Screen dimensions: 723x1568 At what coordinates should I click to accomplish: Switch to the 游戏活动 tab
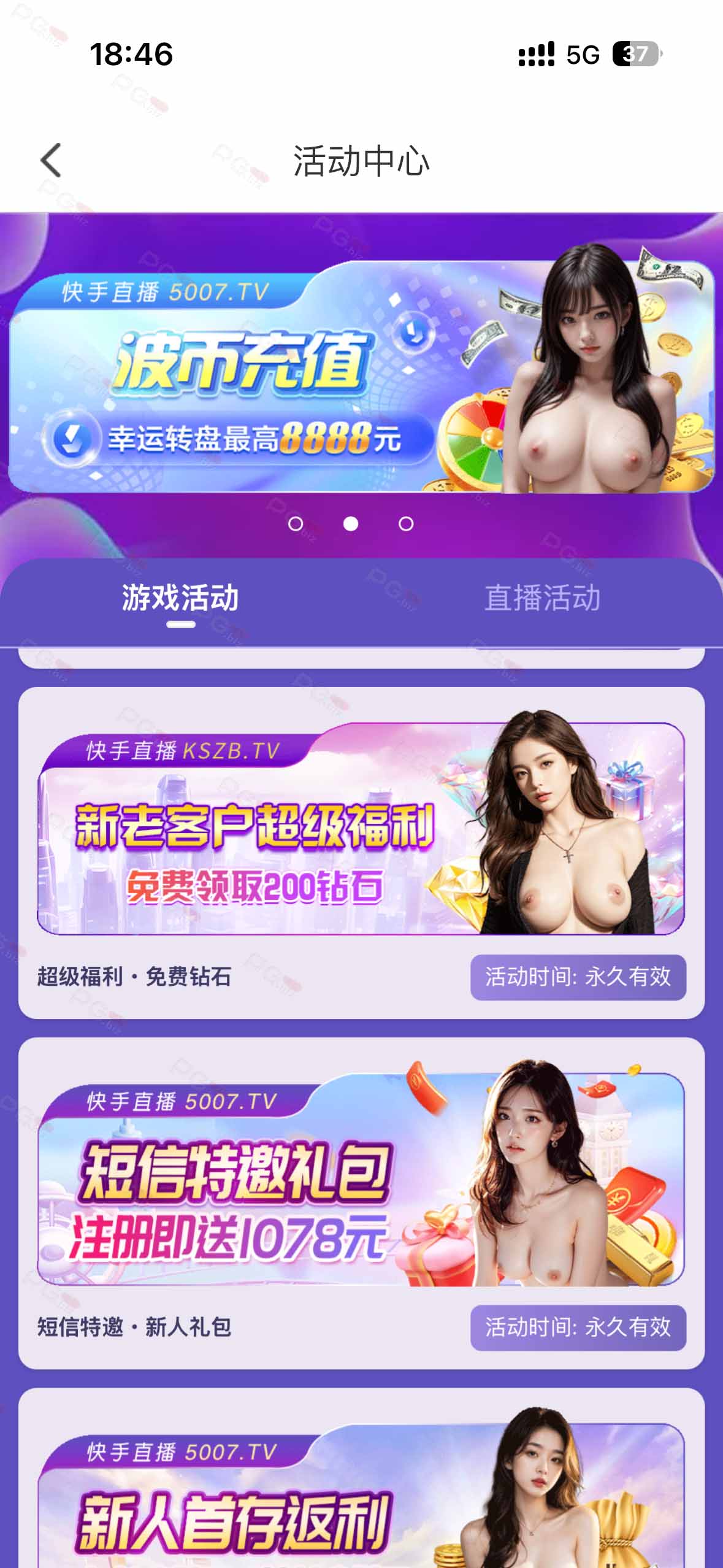click(180, 598)
